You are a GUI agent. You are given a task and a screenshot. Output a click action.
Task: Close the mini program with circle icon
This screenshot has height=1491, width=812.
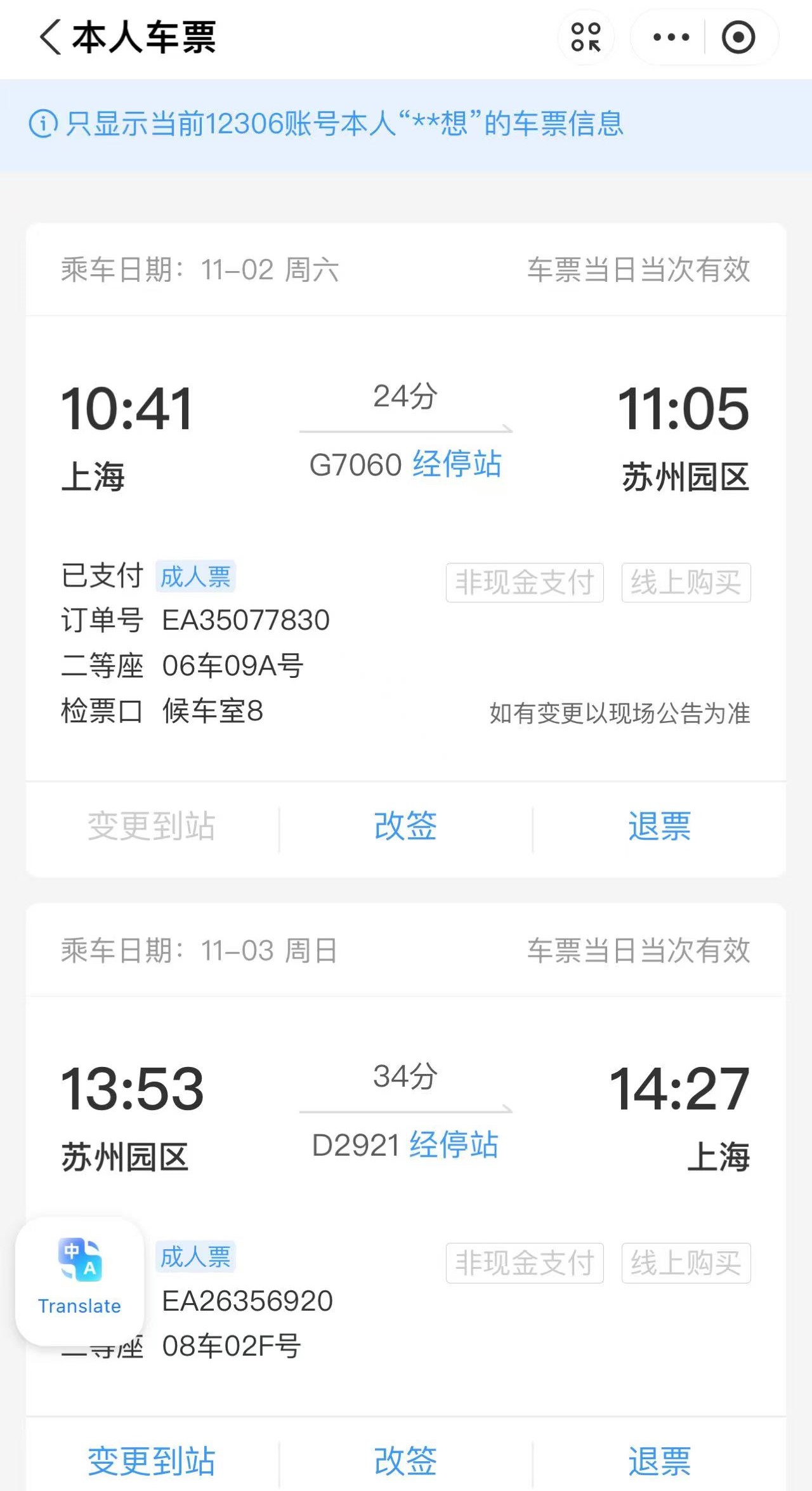coord(738,37)
